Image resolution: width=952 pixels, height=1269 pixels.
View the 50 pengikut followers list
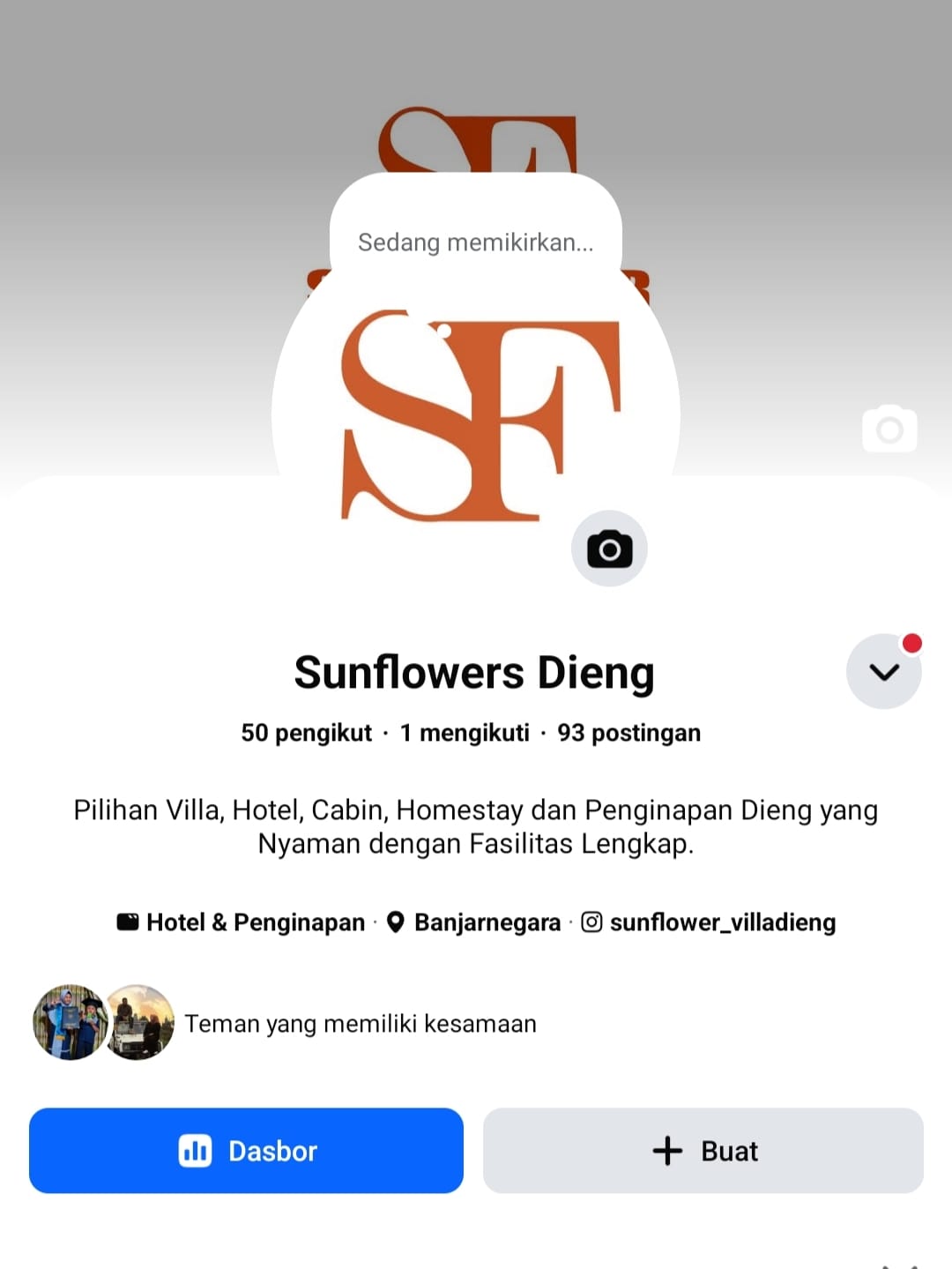(307, 733)
